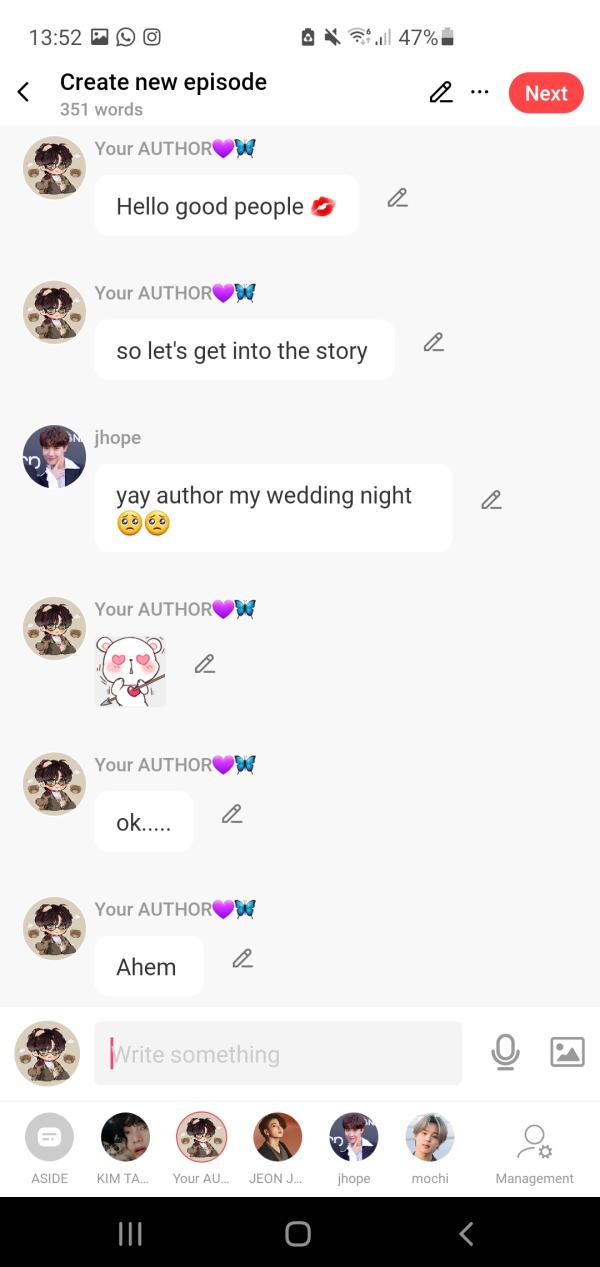Edit the 'Ahem' message

(x=242, y=959)
